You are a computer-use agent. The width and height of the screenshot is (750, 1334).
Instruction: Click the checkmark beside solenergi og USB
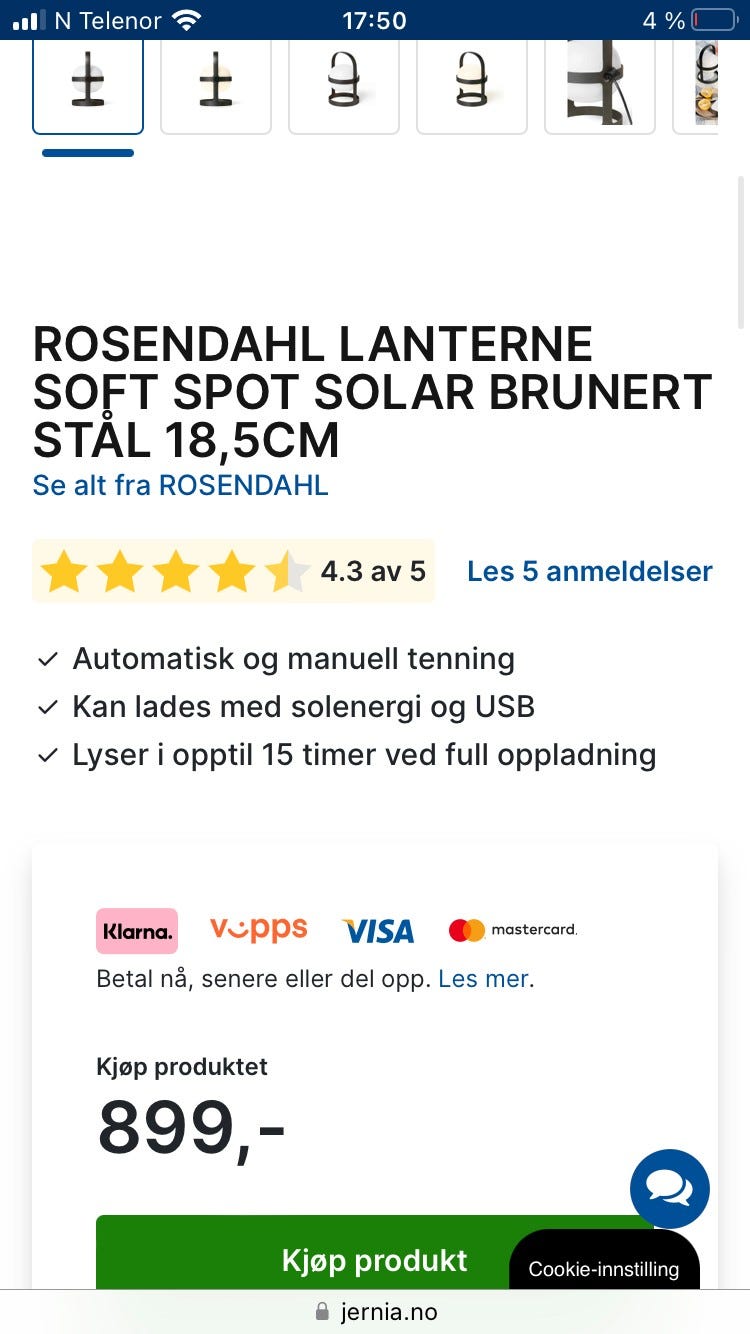point(47,706)
